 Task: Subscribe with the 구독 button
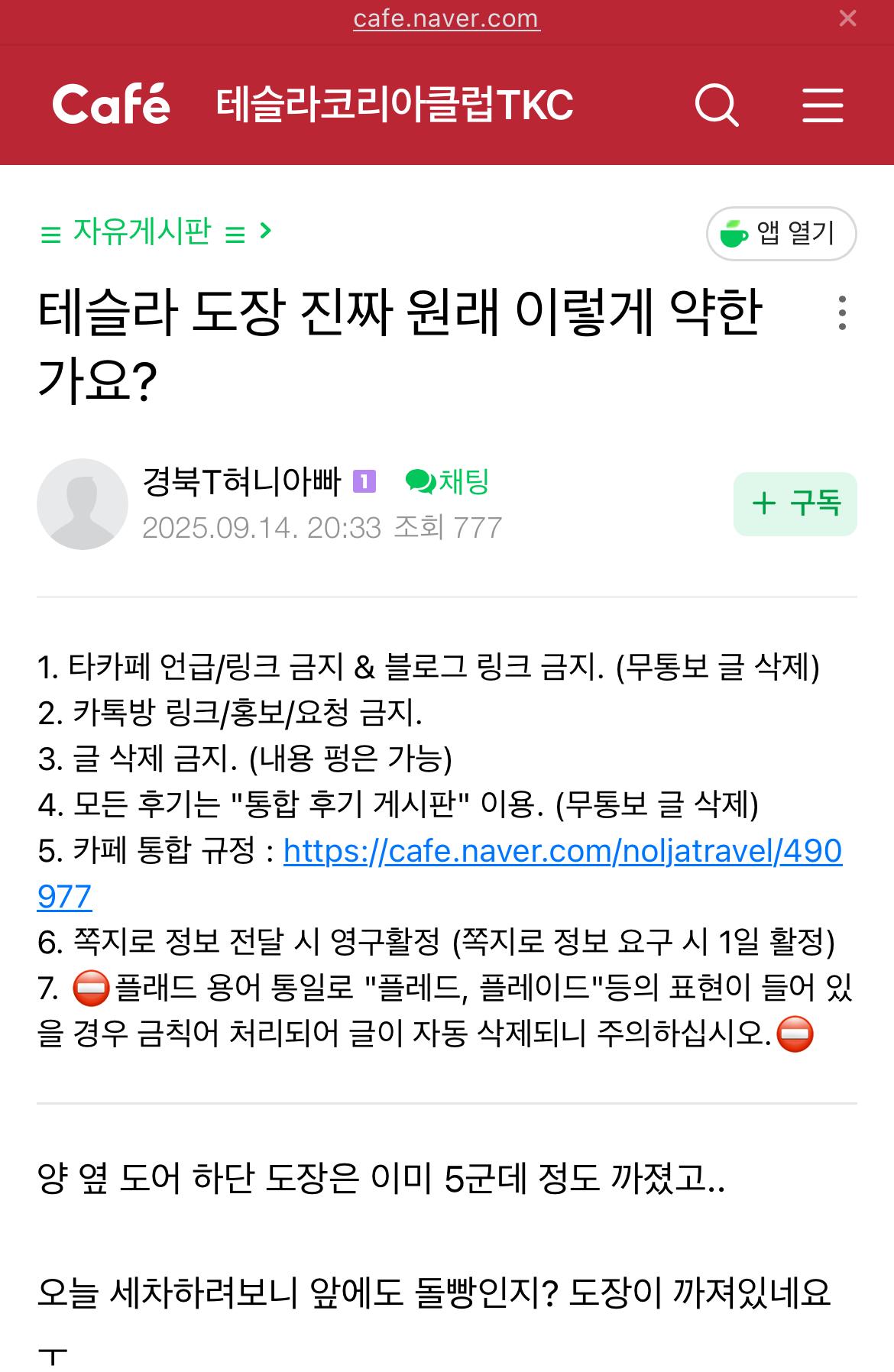coord(795,504)
